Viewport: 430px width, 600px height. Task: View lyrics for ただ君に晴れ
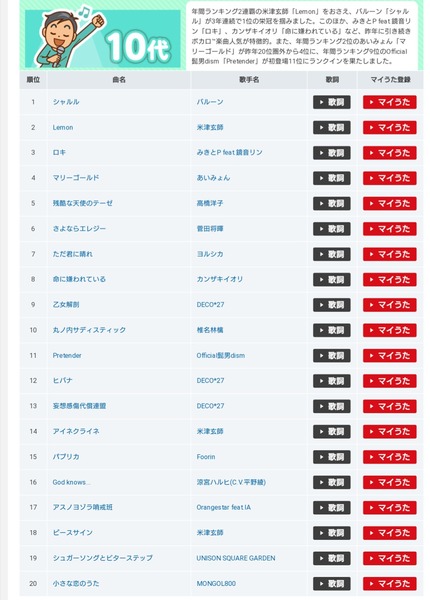point(332,254)
